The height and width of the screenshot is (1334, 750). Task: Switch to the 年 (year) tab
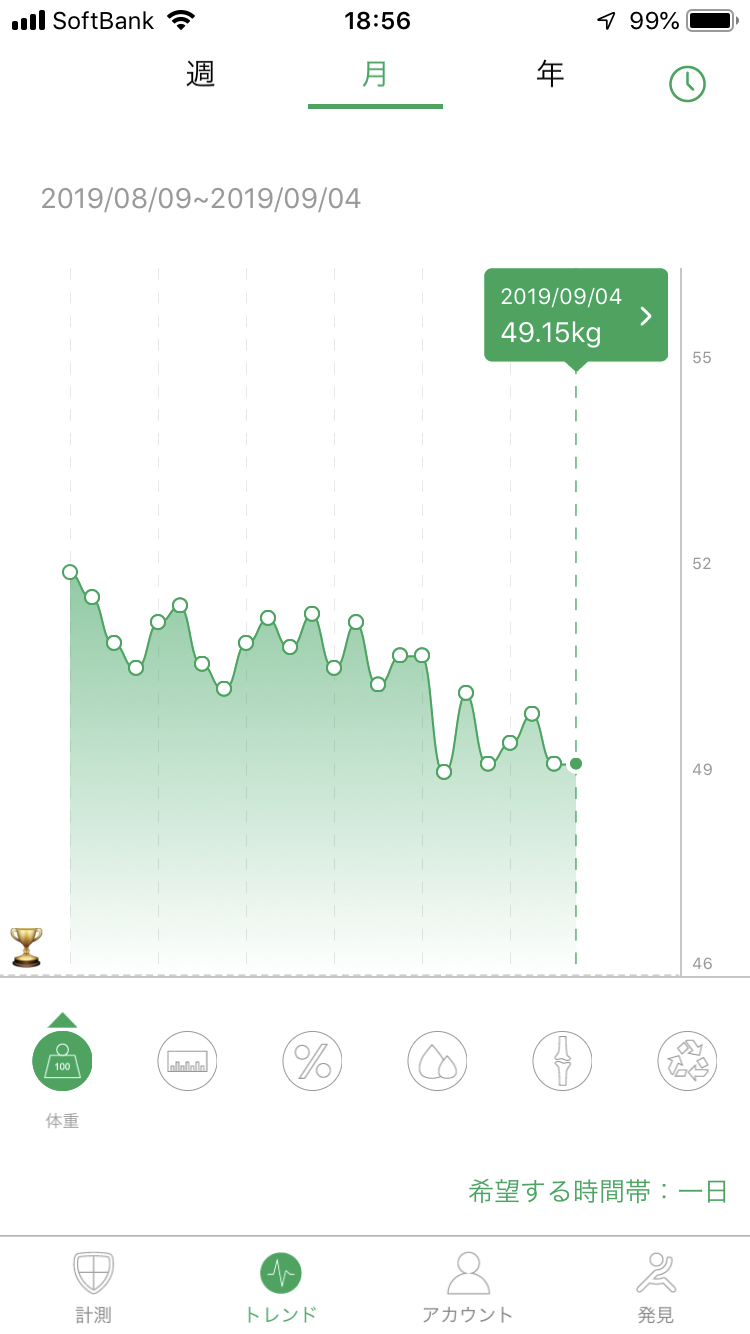click(550, 75)
